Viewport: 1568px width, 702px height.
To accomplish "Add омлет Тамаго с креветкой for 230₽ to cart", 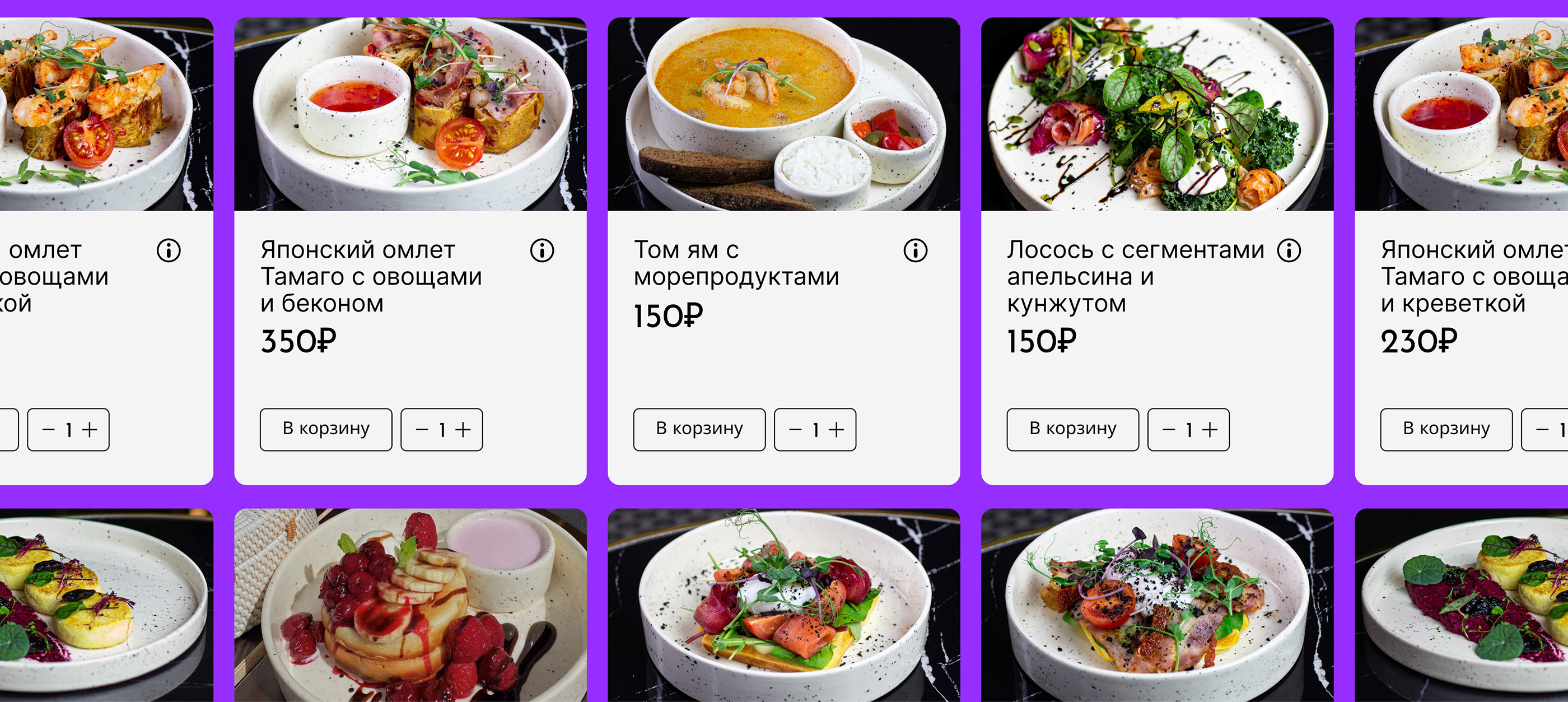I will 1446,429.
